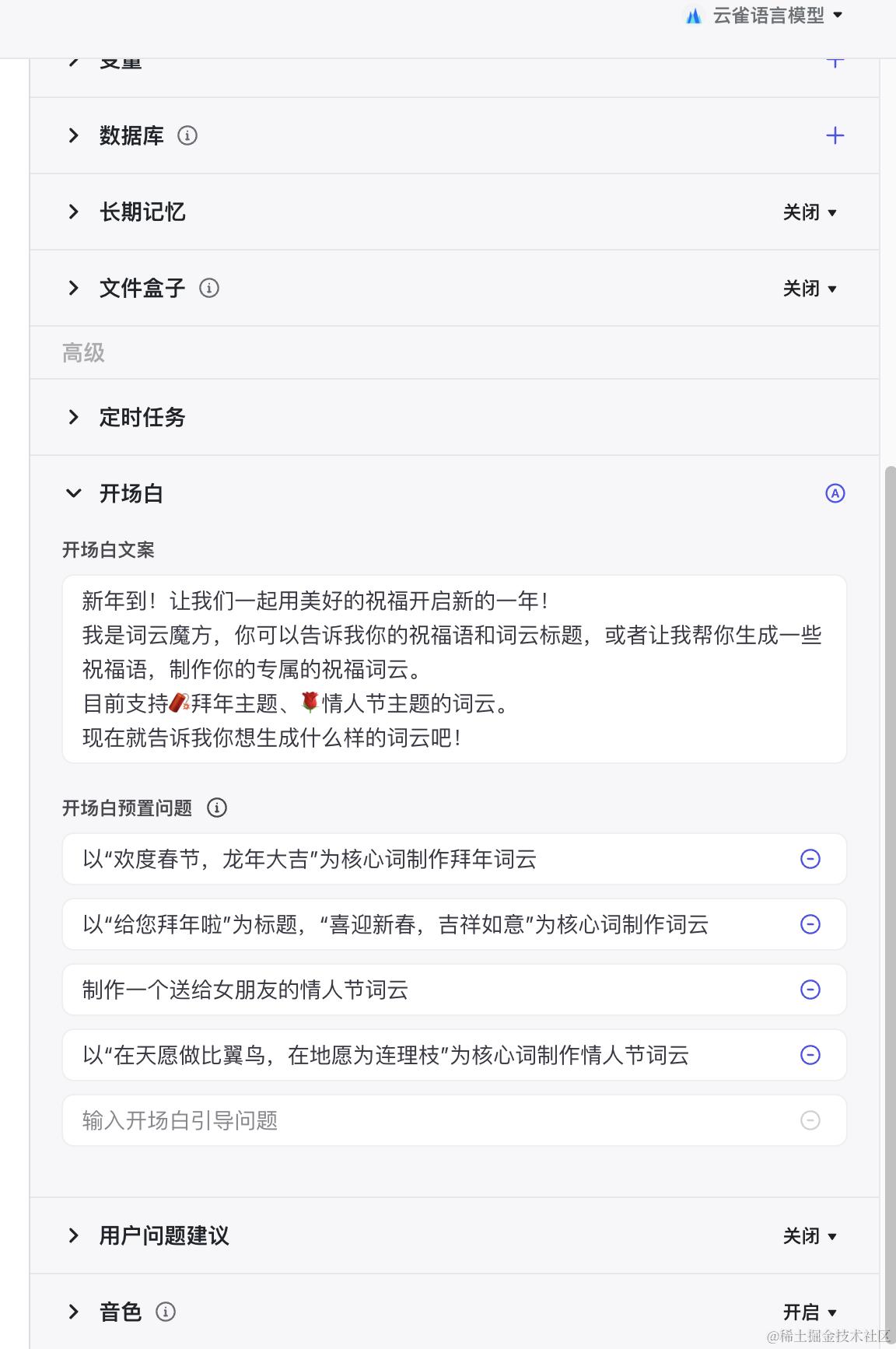This screenshot has width=896, height=1349.
Task: Remove the 送给女朋友的情人节词云 question
Action: (x=810, y=990)
